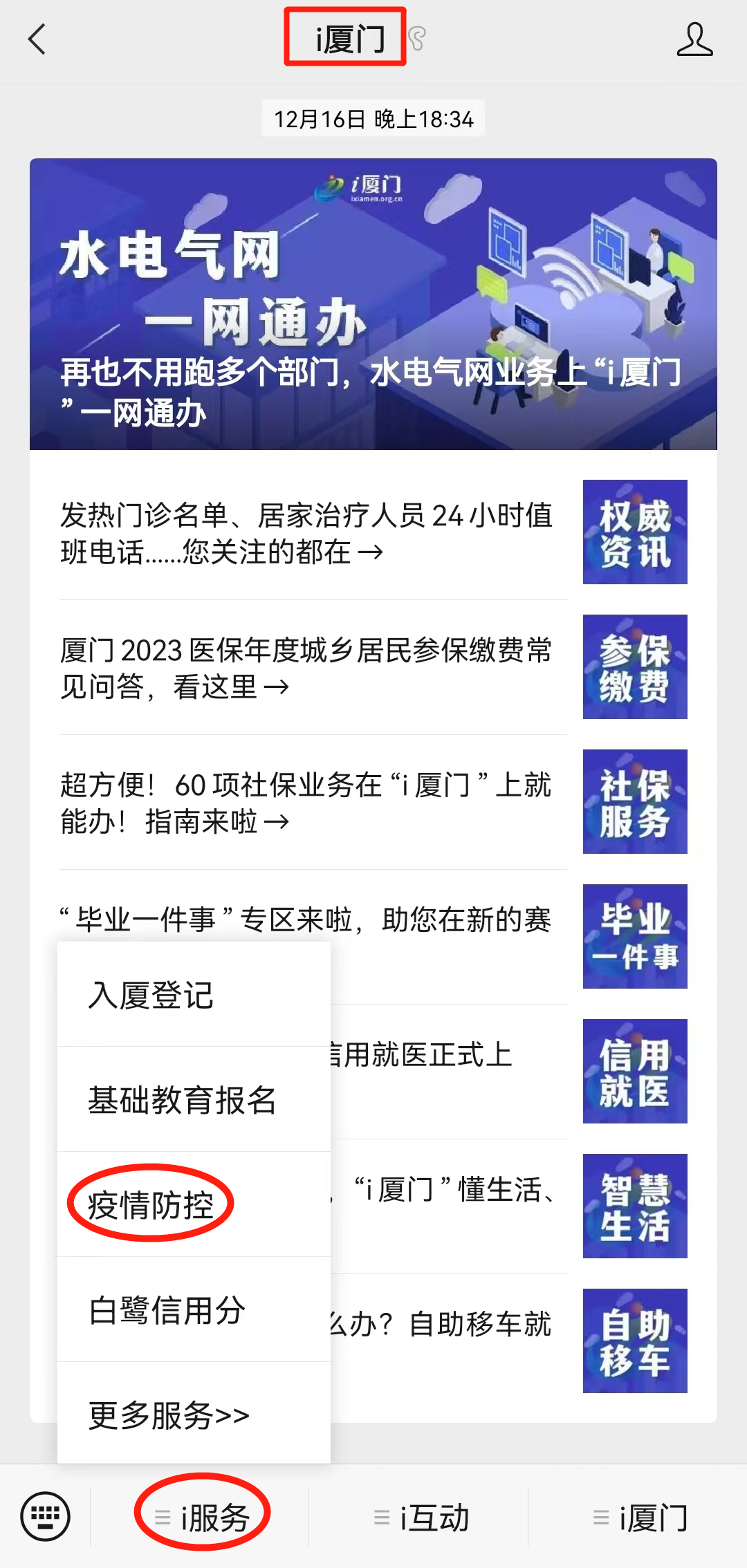Open the 毕业一件事 icon
Viewport: 747px width, 1568px height.
(x=634, y=935)
